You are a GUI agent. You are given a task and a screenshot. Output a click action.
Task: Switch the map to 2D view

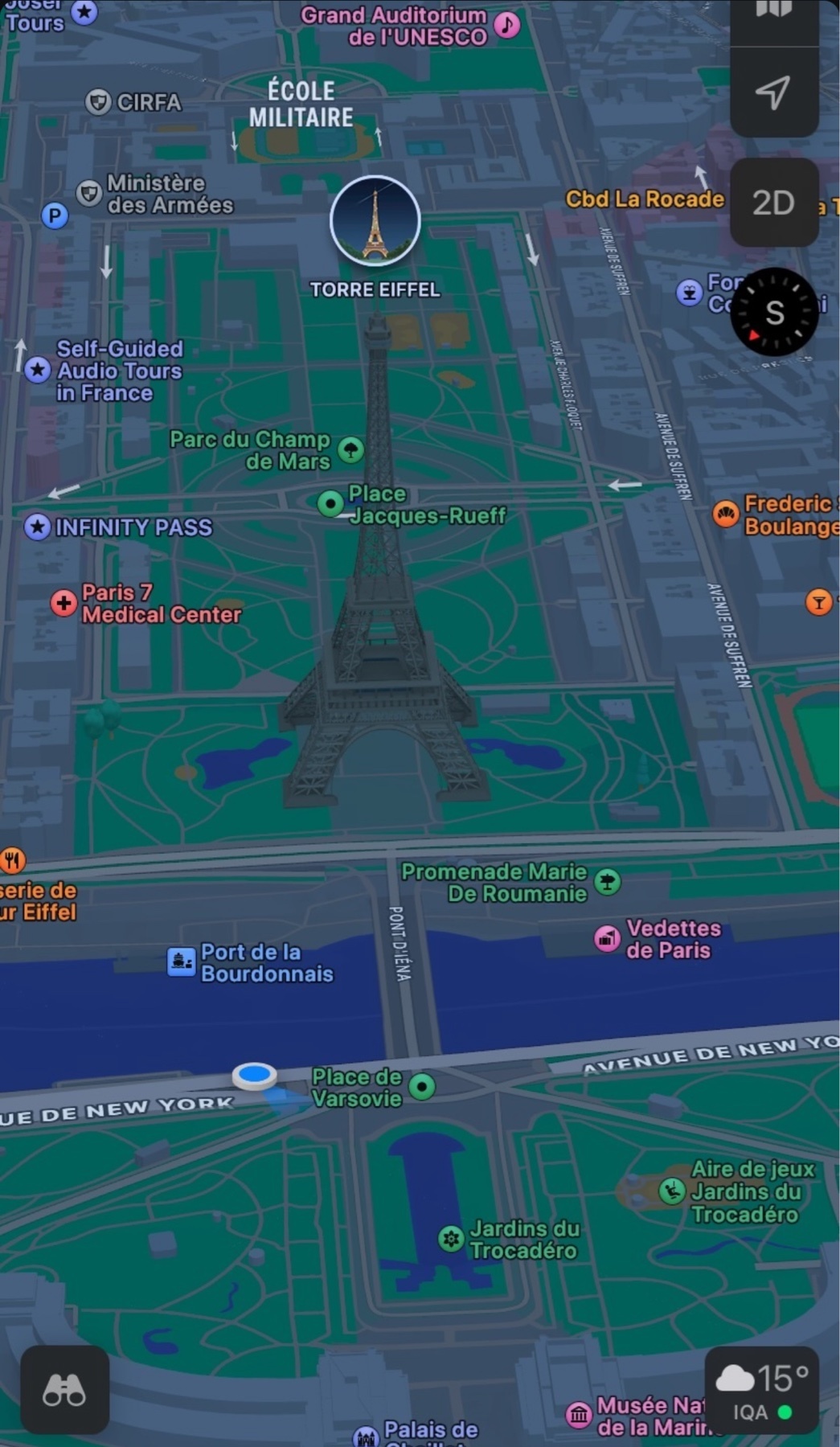coord(773,203)
